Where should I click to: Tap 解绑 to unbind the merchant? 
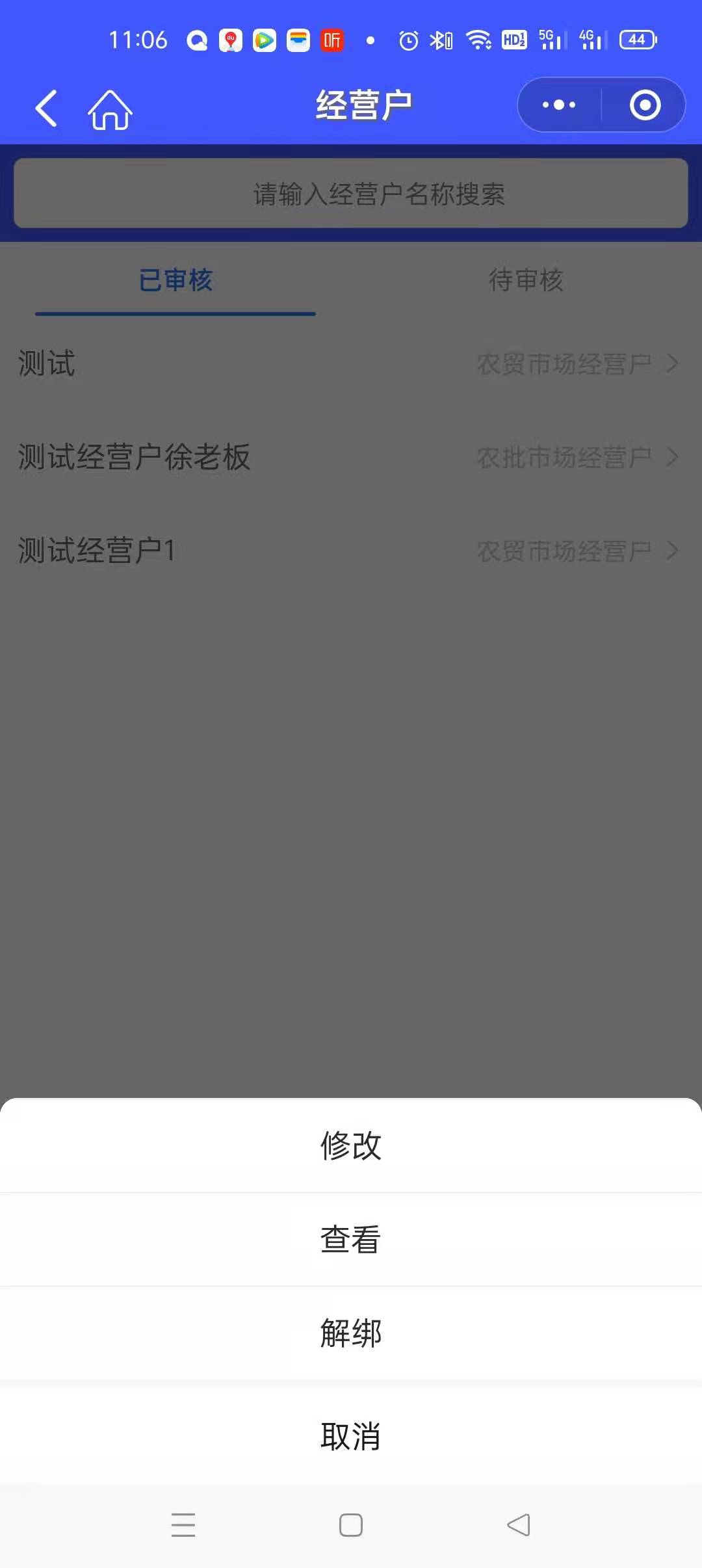point(351,1333)
